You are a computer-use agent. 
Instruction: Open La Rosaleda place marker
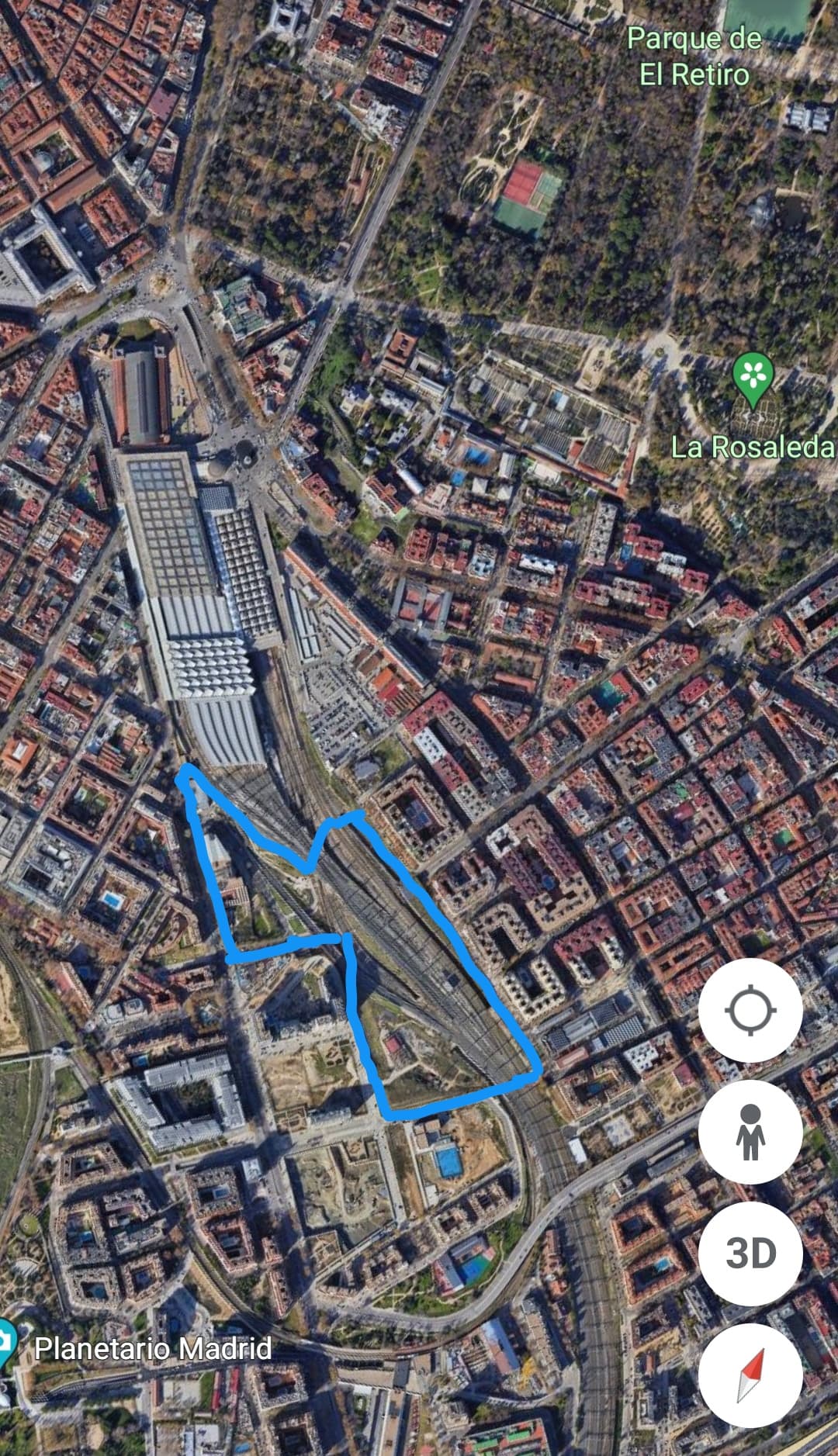[753, 380]
